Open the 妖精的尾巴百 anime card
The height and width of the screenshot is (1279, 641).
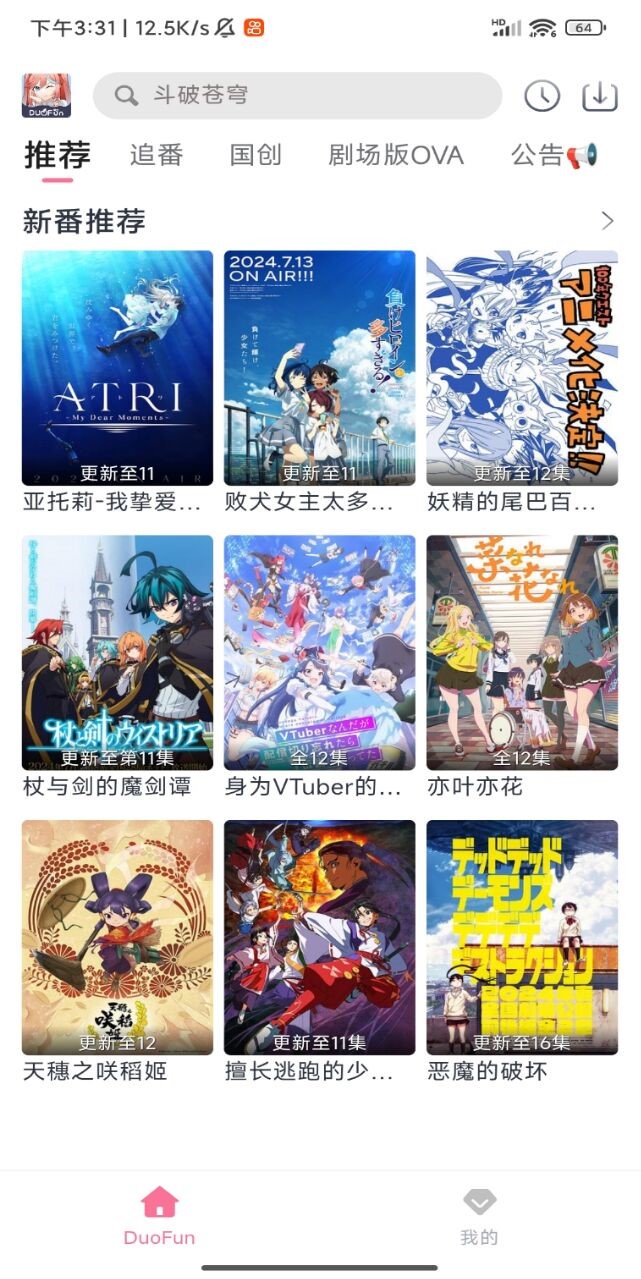(x=522, y=368)
